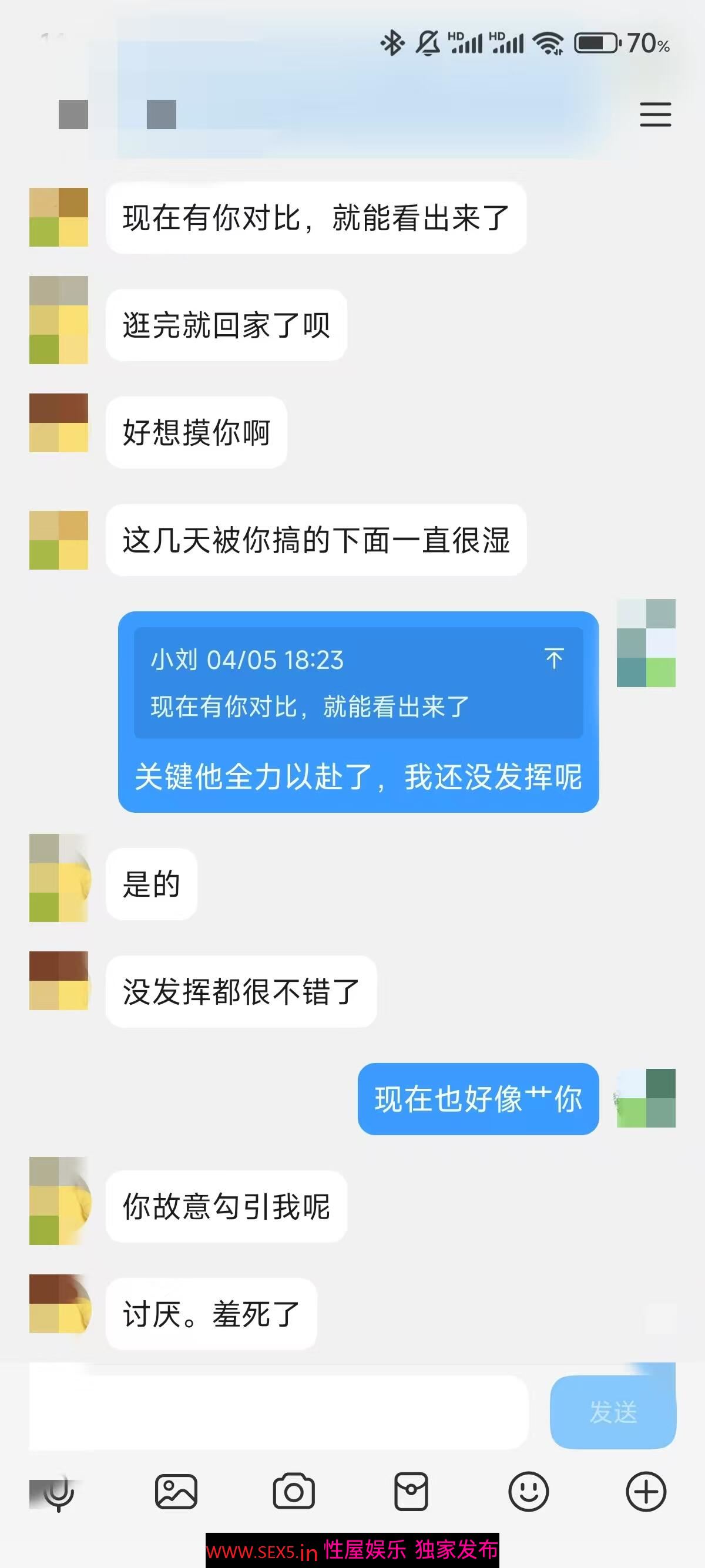Open the chat menu icon
The width and height of the screenshot is (705, 1568).
(x=655, y=115)
